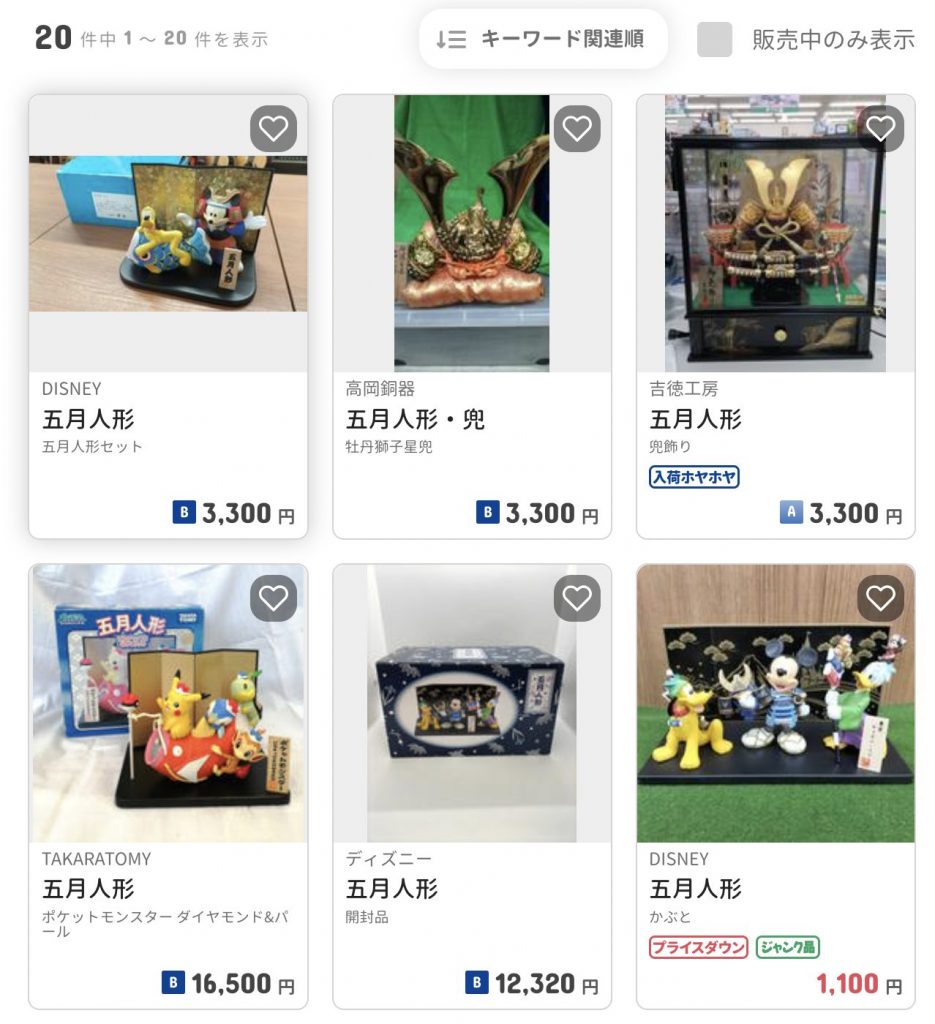935x1024 pixels.
Task: Open the キーワード関連順 sort dropdown
Action: (542, 39)
